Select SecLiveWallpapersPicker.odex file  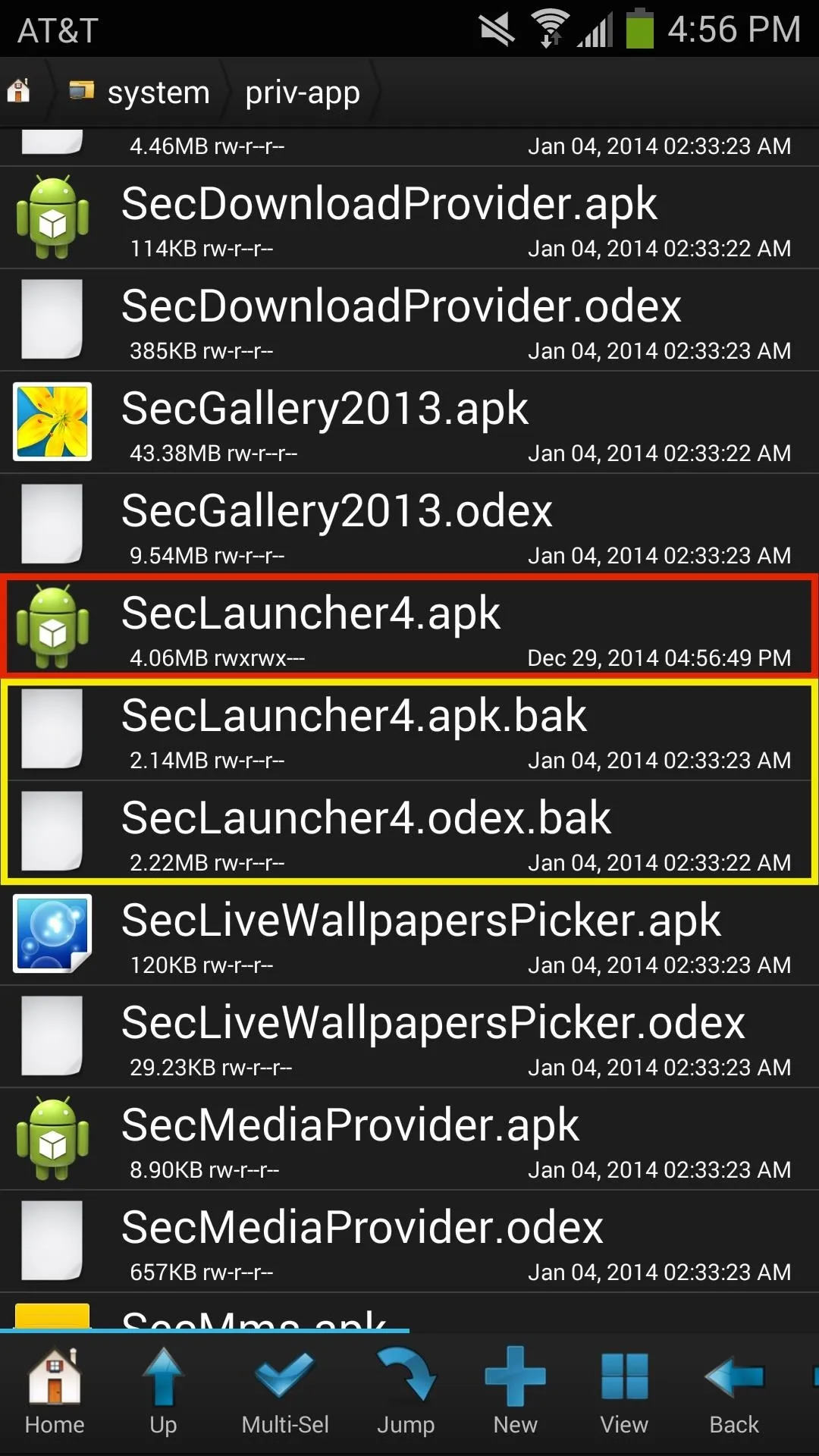[x=409, y=1037]
